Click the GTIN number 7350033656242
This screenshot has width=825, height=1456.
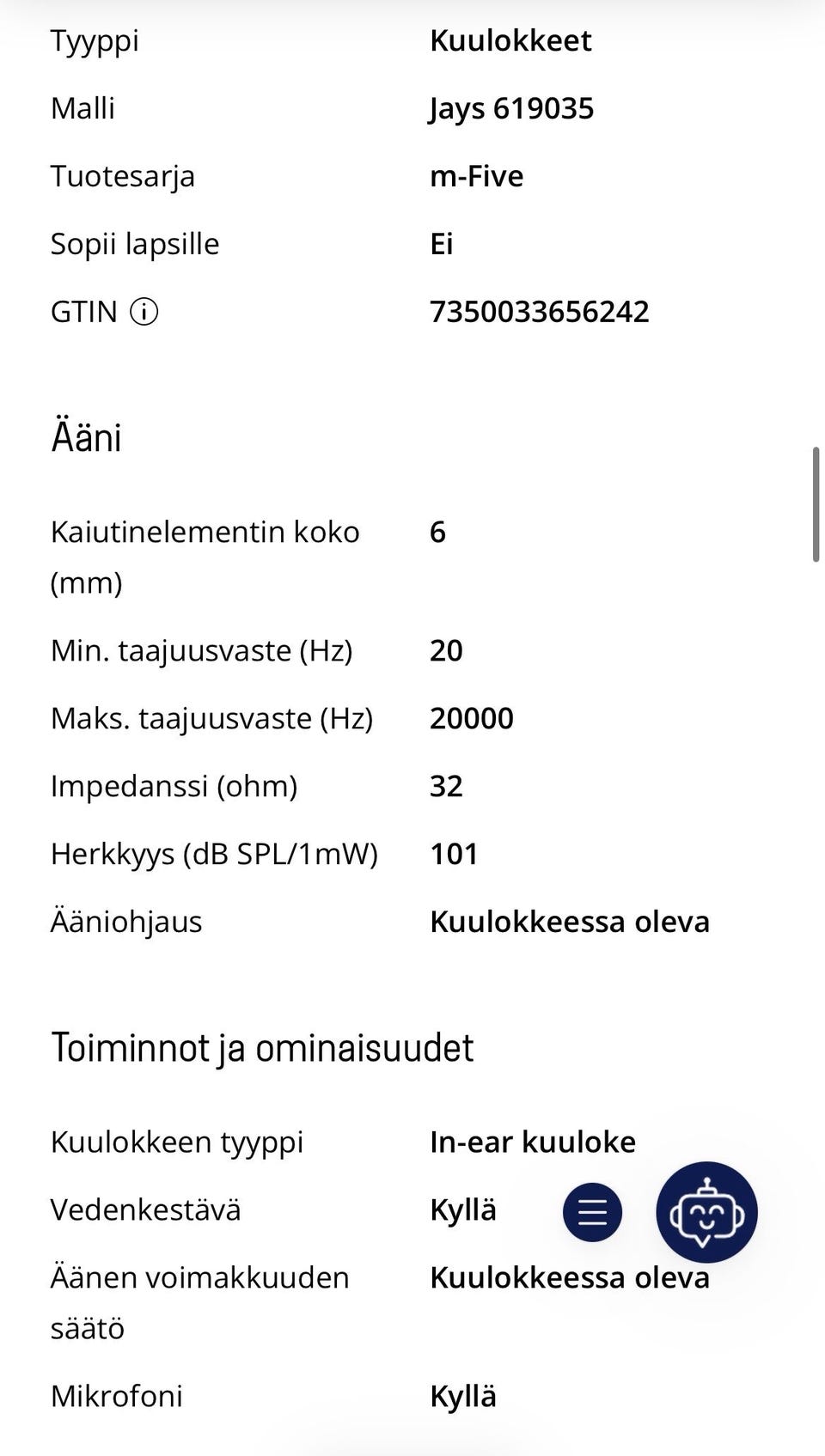pyautogui.click(x=540, y=312)
